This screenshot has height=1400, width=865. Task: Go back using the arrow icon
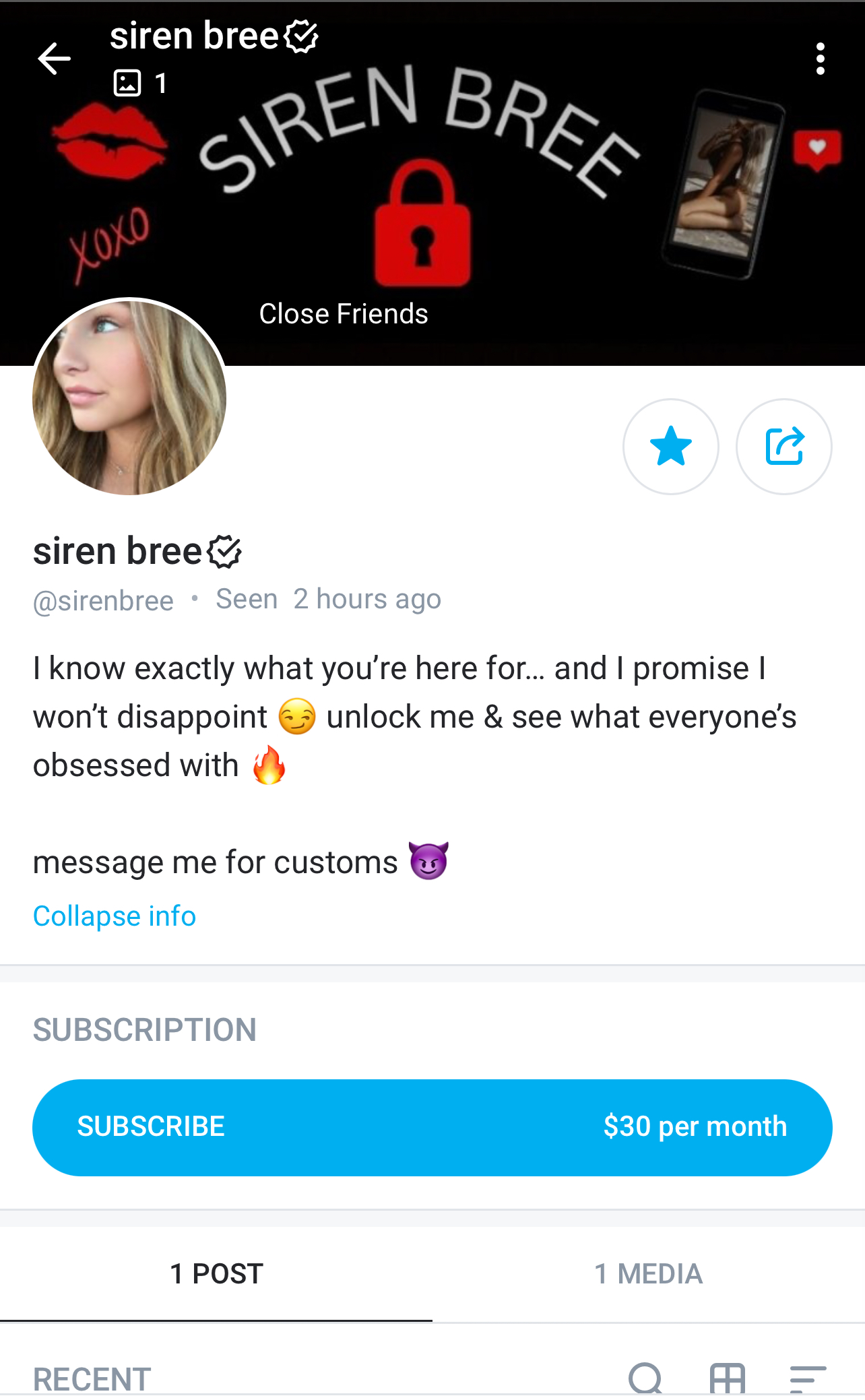click(x=55, y=59)
